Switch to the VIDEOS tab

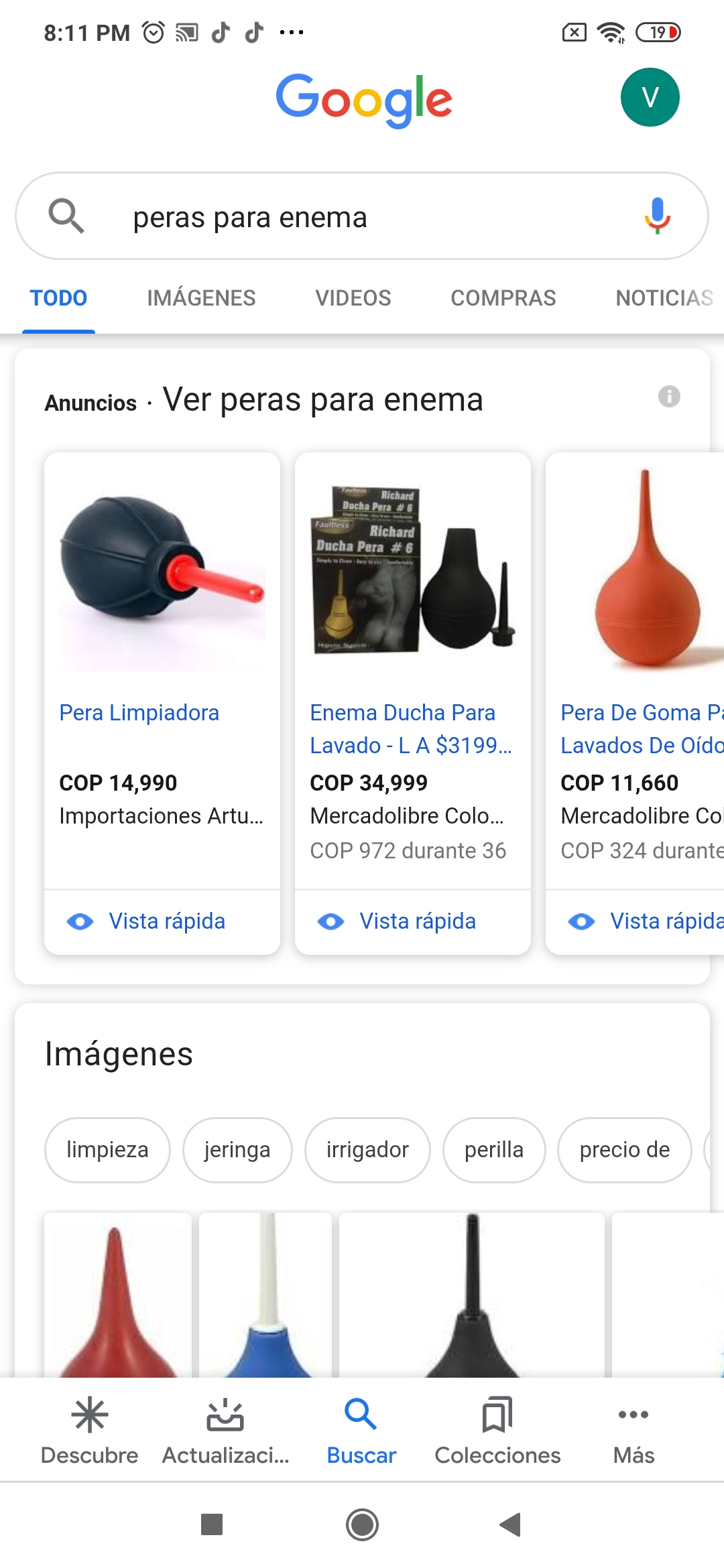click(353, 298)
